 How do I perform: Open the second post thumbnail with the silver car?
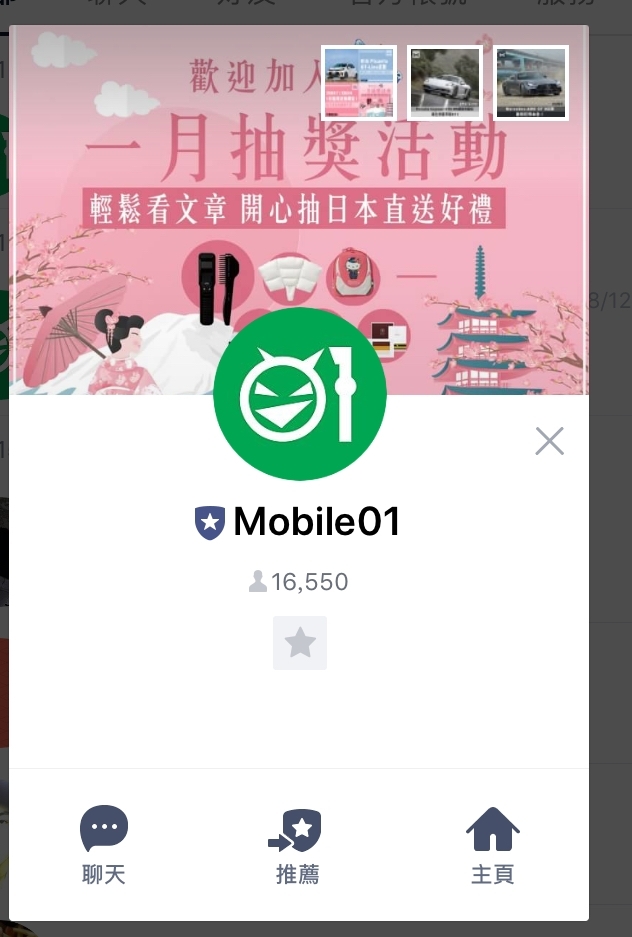click(x=445, y=83)
